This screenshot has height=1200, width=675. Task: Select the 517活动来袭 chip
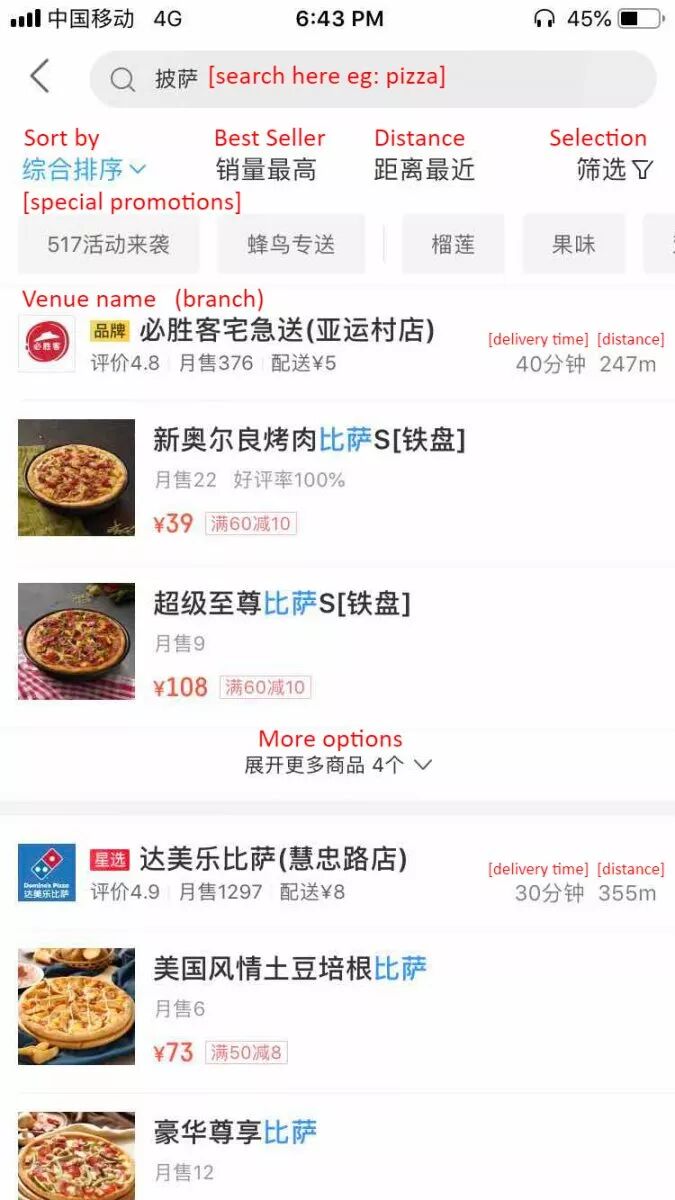[108, 244]
